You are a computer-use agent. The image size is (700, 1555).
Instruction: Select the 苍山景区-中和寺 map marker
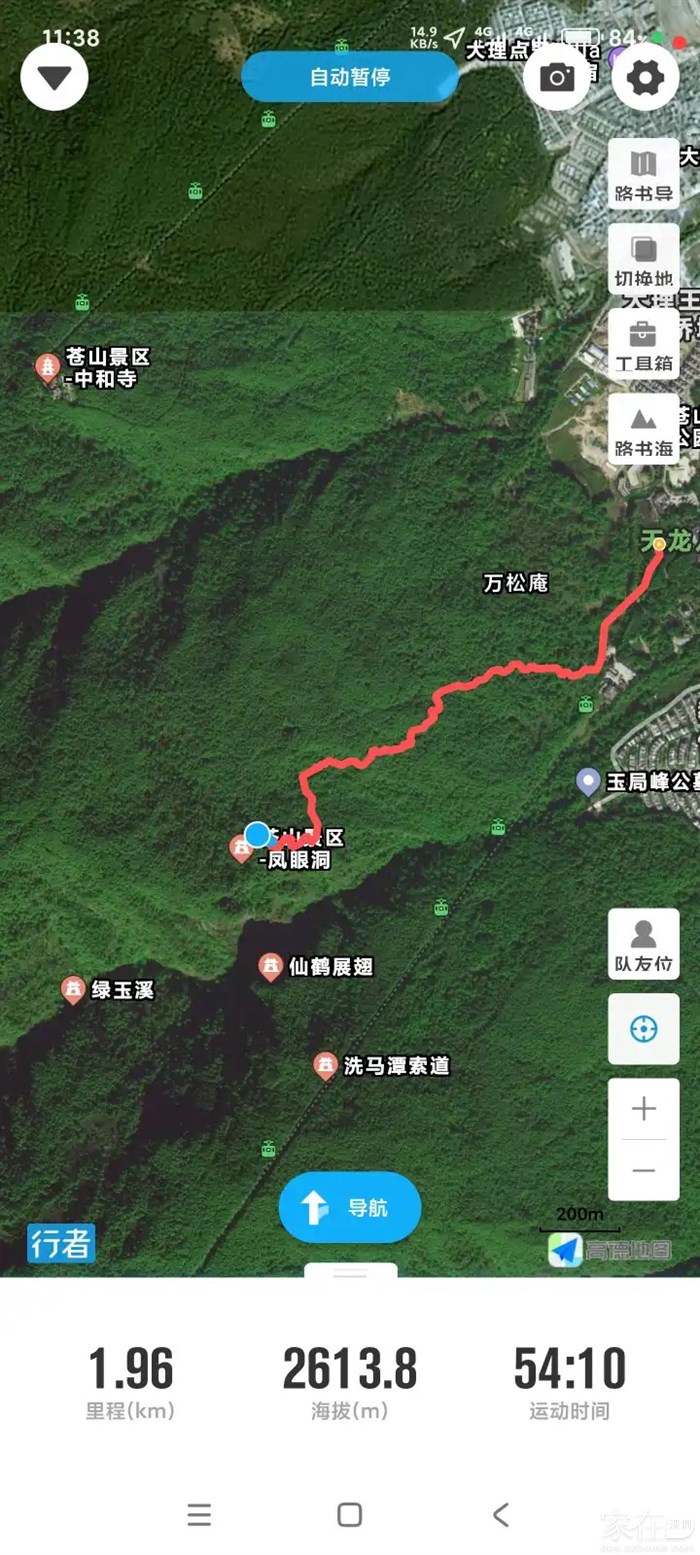[x=48, y=367]
